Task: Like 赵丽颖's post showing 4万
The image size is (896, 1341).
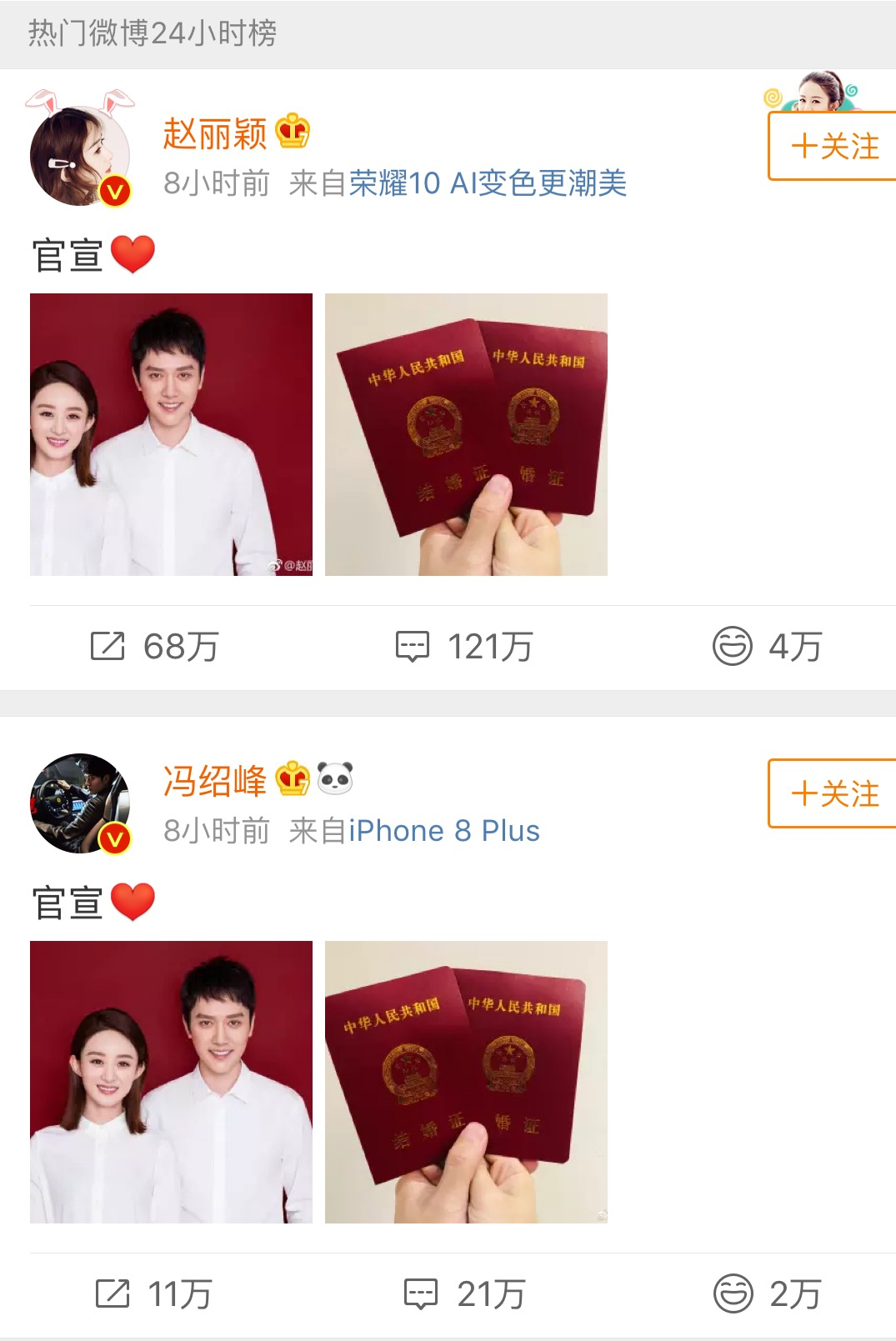Action: [x=767, y=647]
